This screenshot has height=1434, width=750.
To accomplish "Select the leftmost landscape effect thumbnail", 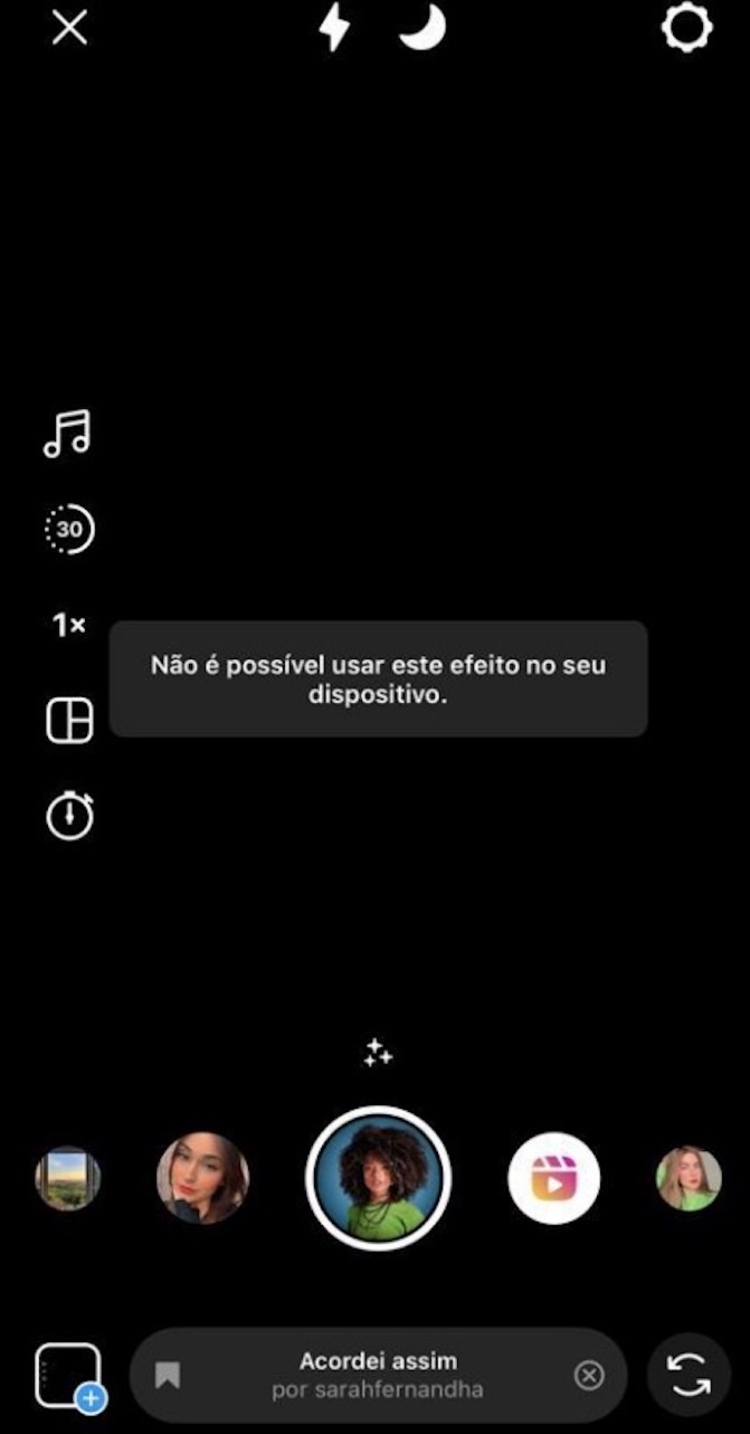I will pyautogui.click(x=67, y=1178).
